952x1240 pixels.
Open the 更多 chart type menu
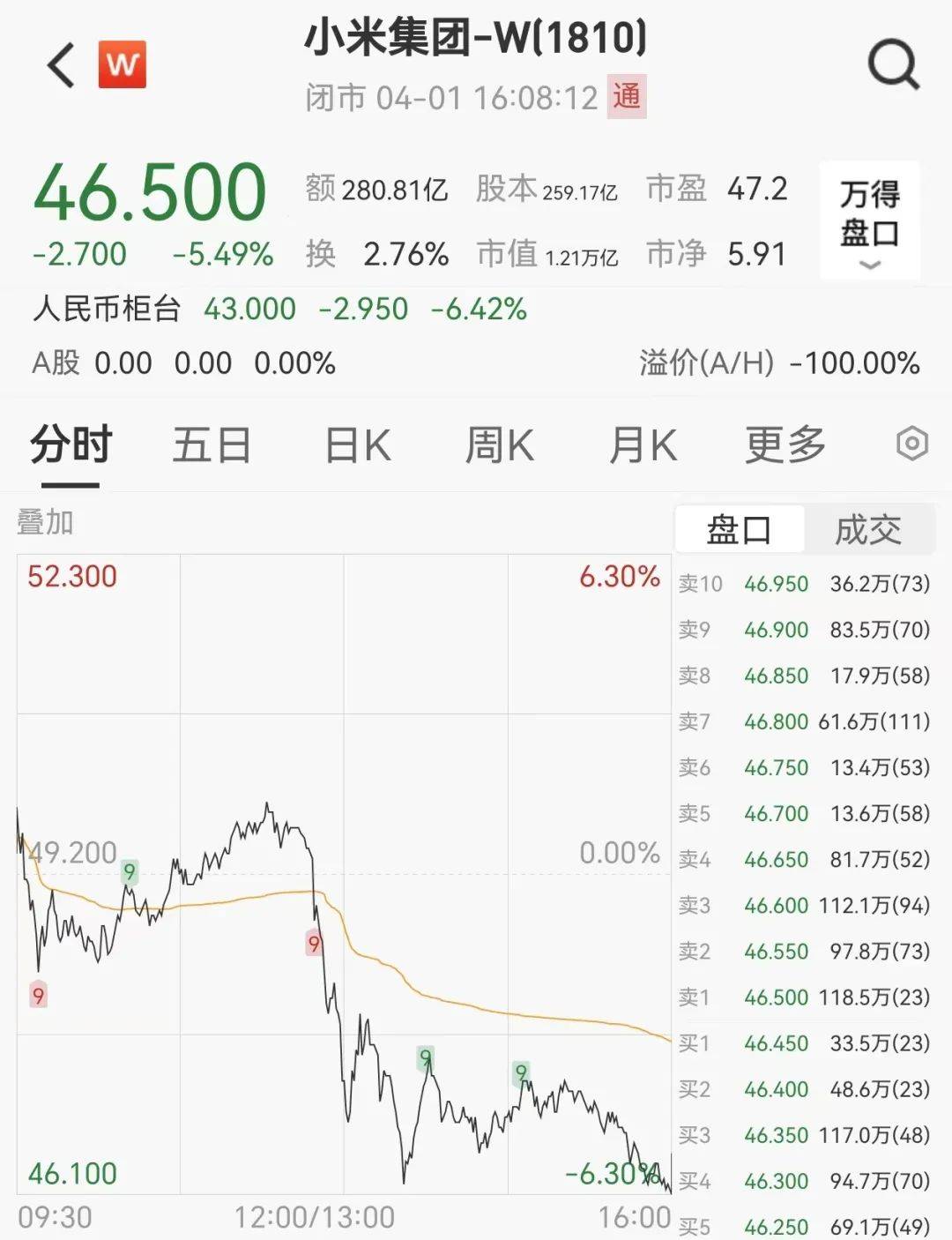pyautogui.click(x=783, y=445)
